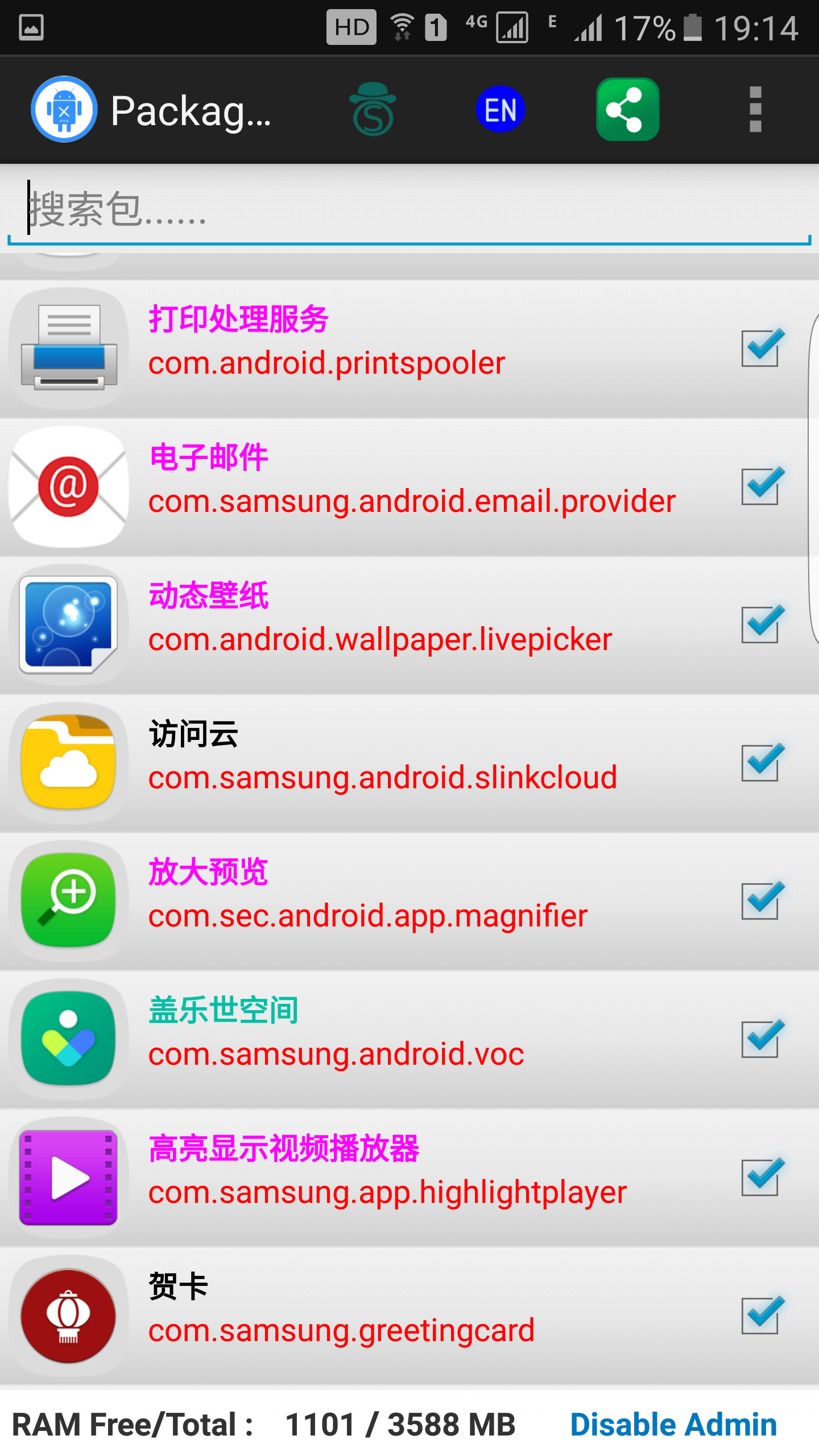Open the com.samsung.android.slinkcloud row
The height and width of the screenshot is (1456, 819).
click(x=409, y=763)
